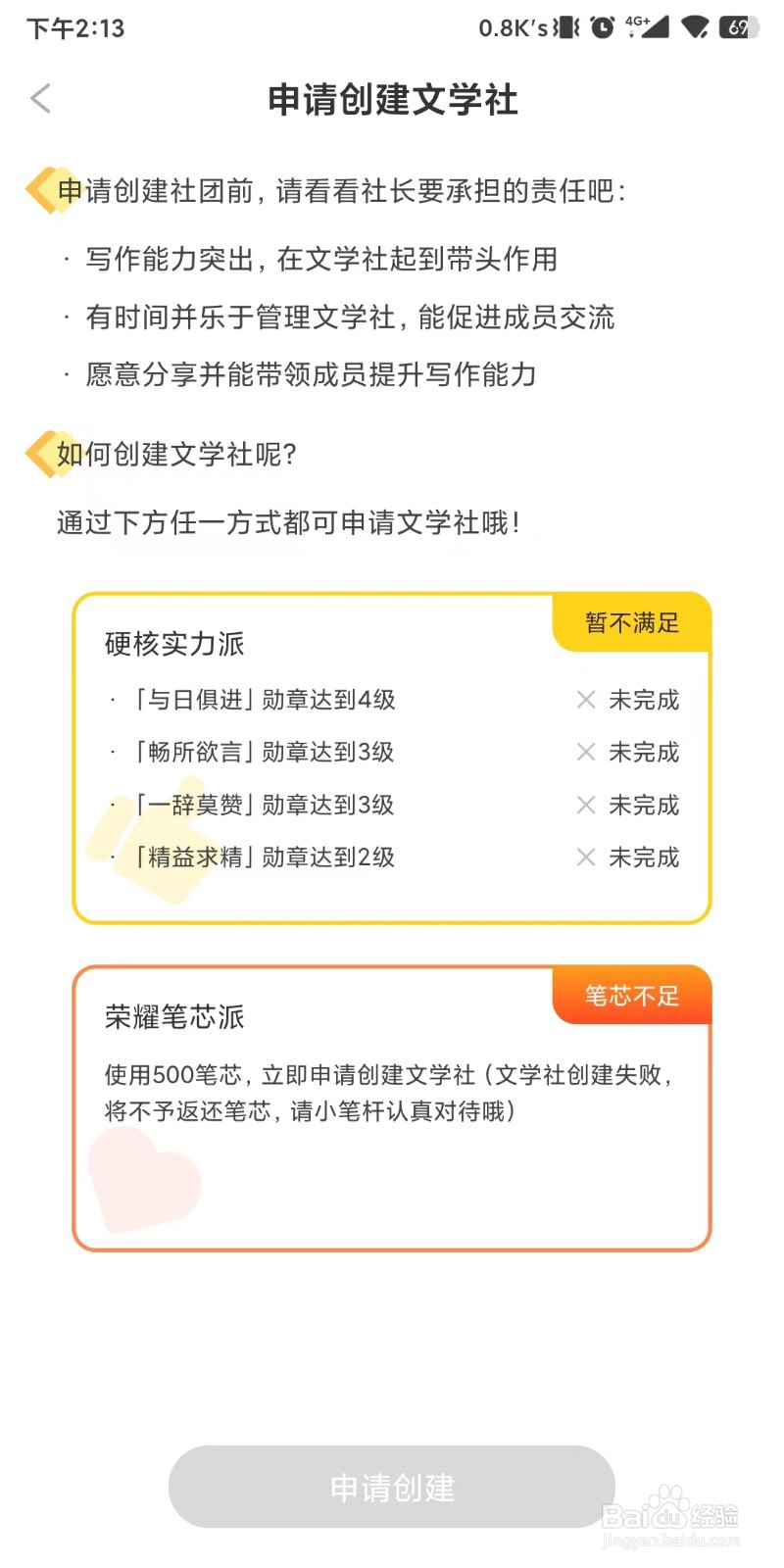Click the 笔芯不足 orange badge
The width and height of the screenshot is (784, 1568).
tap(632, 994)
